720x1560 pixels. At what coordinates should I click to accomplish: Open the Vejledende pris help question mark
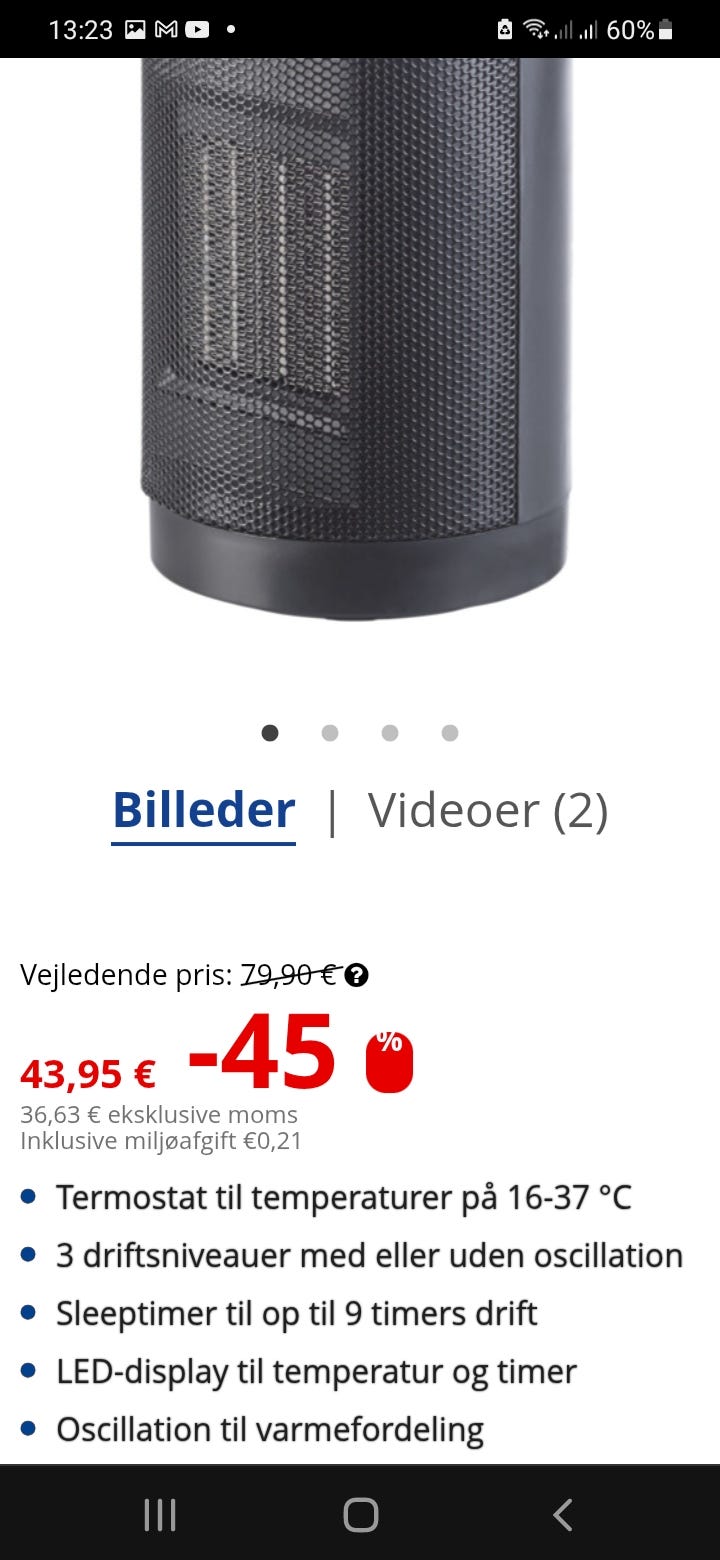[x=357, y=974]
